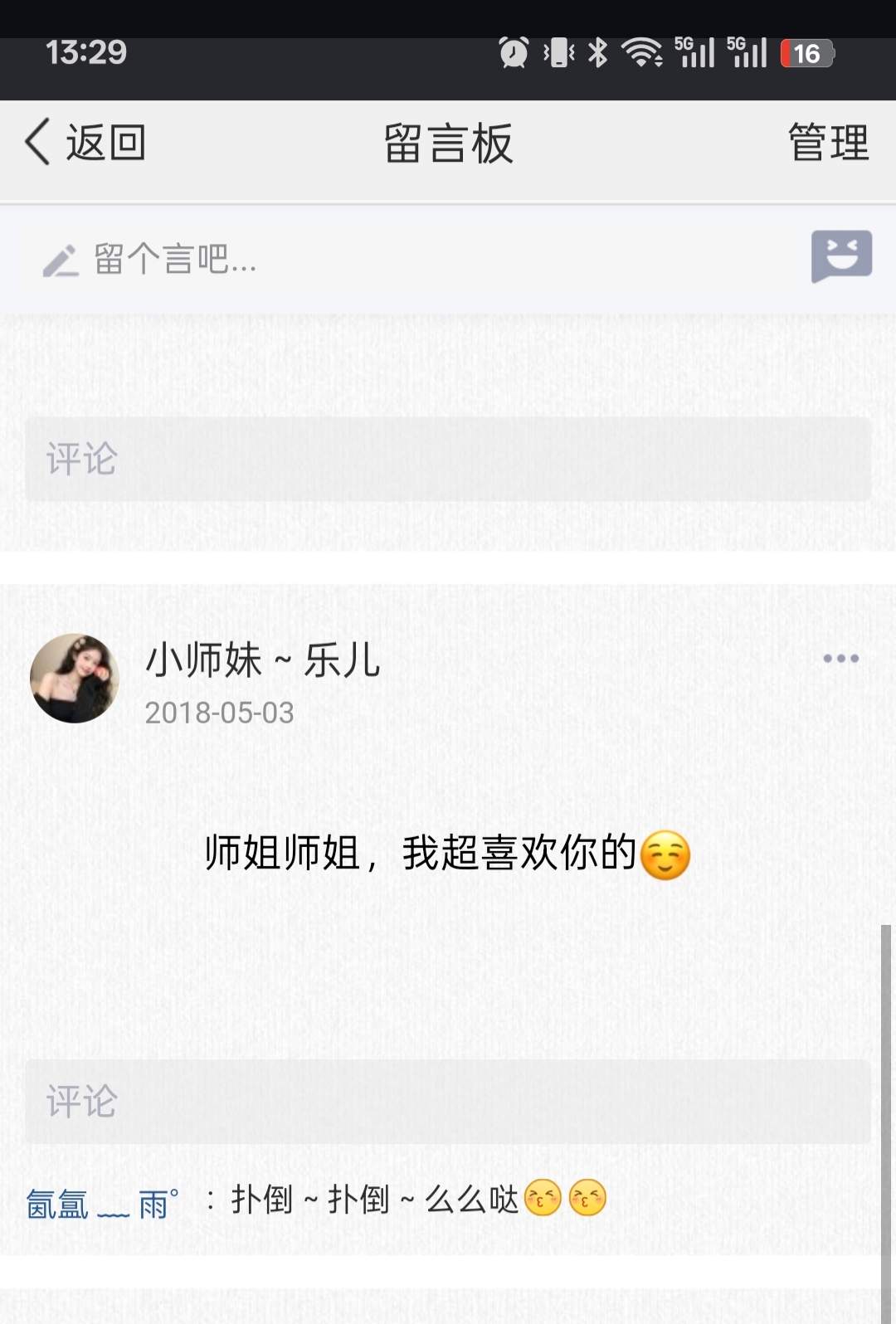
Task: Tap the 评论 field under 乐儿's message
Action: click(x=448, y=1102)
